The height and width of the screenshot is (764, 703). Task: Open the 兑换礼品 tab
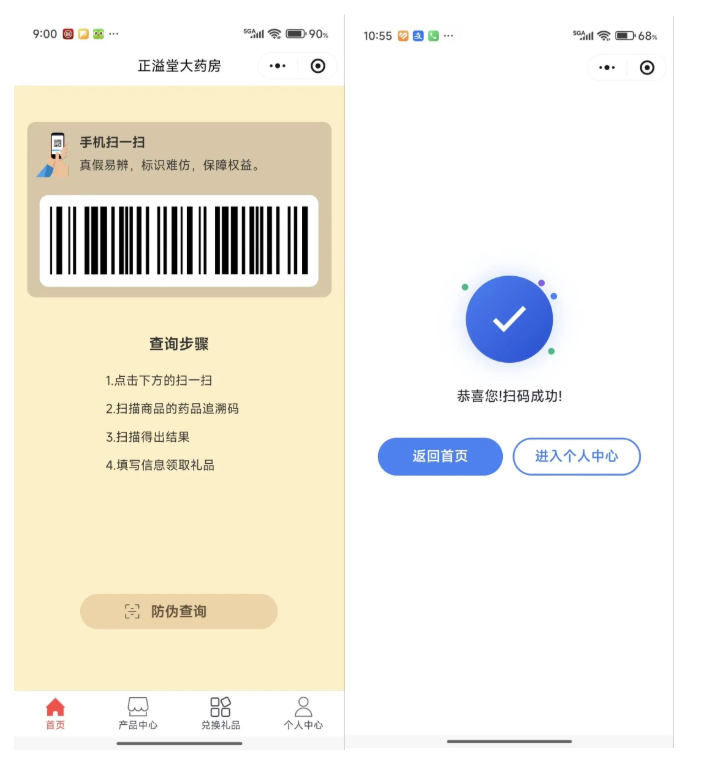(220, 713)
